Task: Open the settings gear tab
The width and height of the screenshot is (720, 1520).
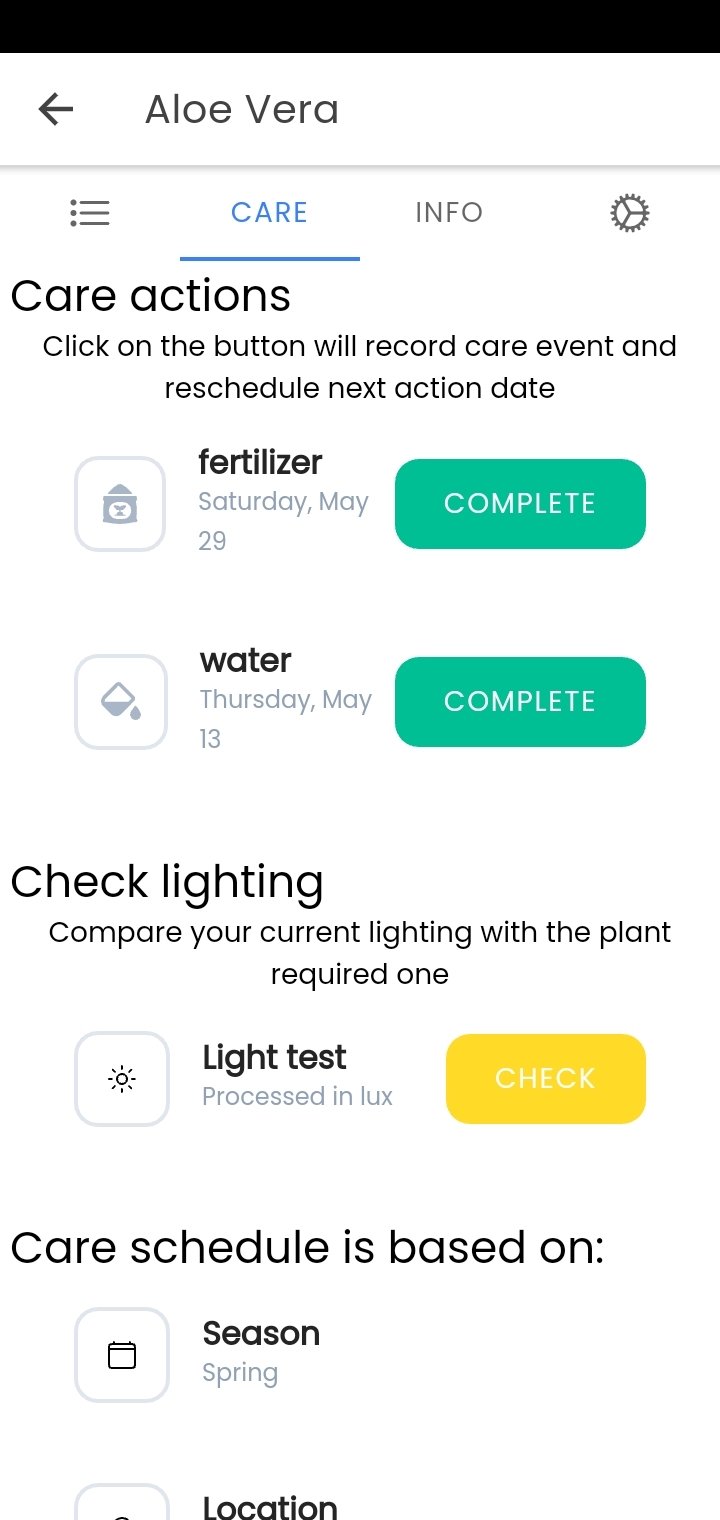Action: (630, 213)
